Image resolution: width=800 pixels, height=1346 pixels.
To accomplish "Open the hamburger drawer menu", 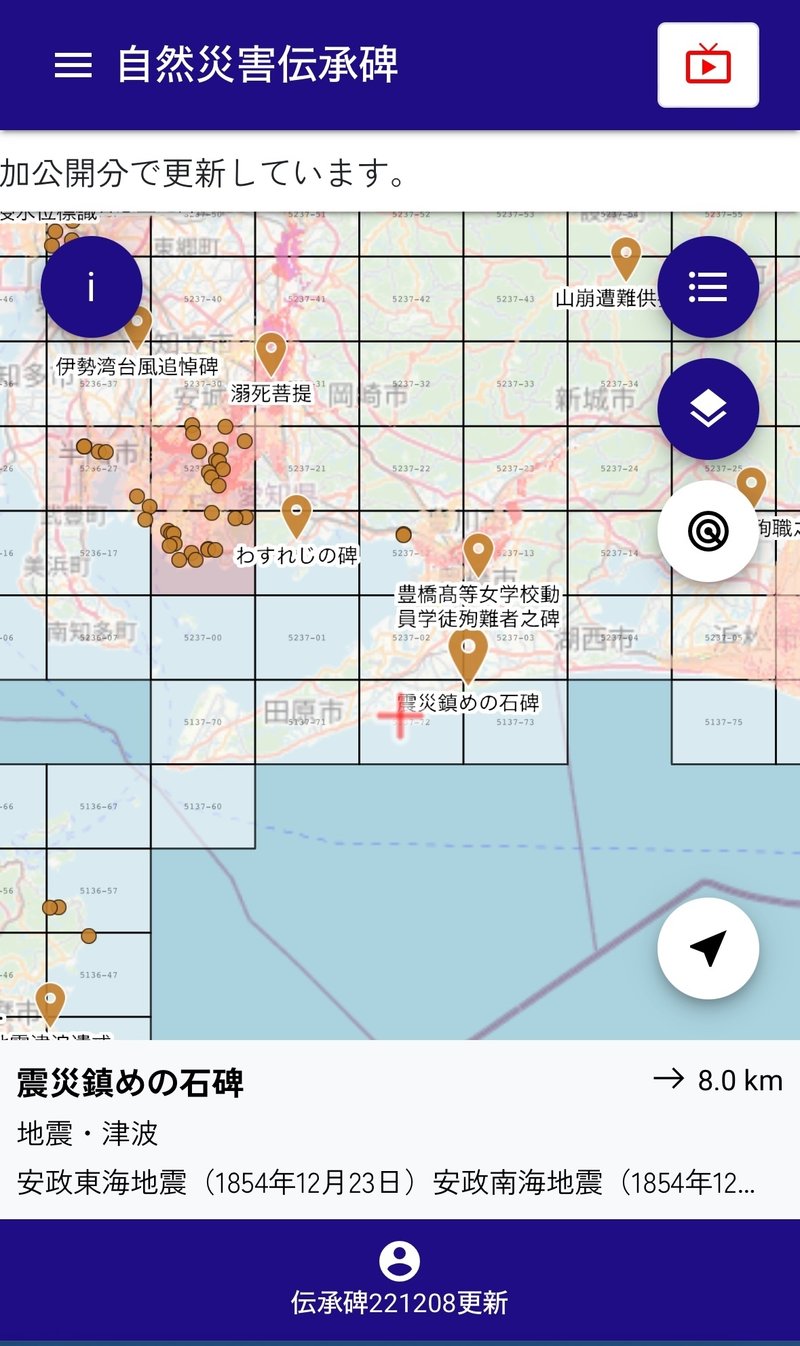I will pyautogui.click(x=73, y=65).
